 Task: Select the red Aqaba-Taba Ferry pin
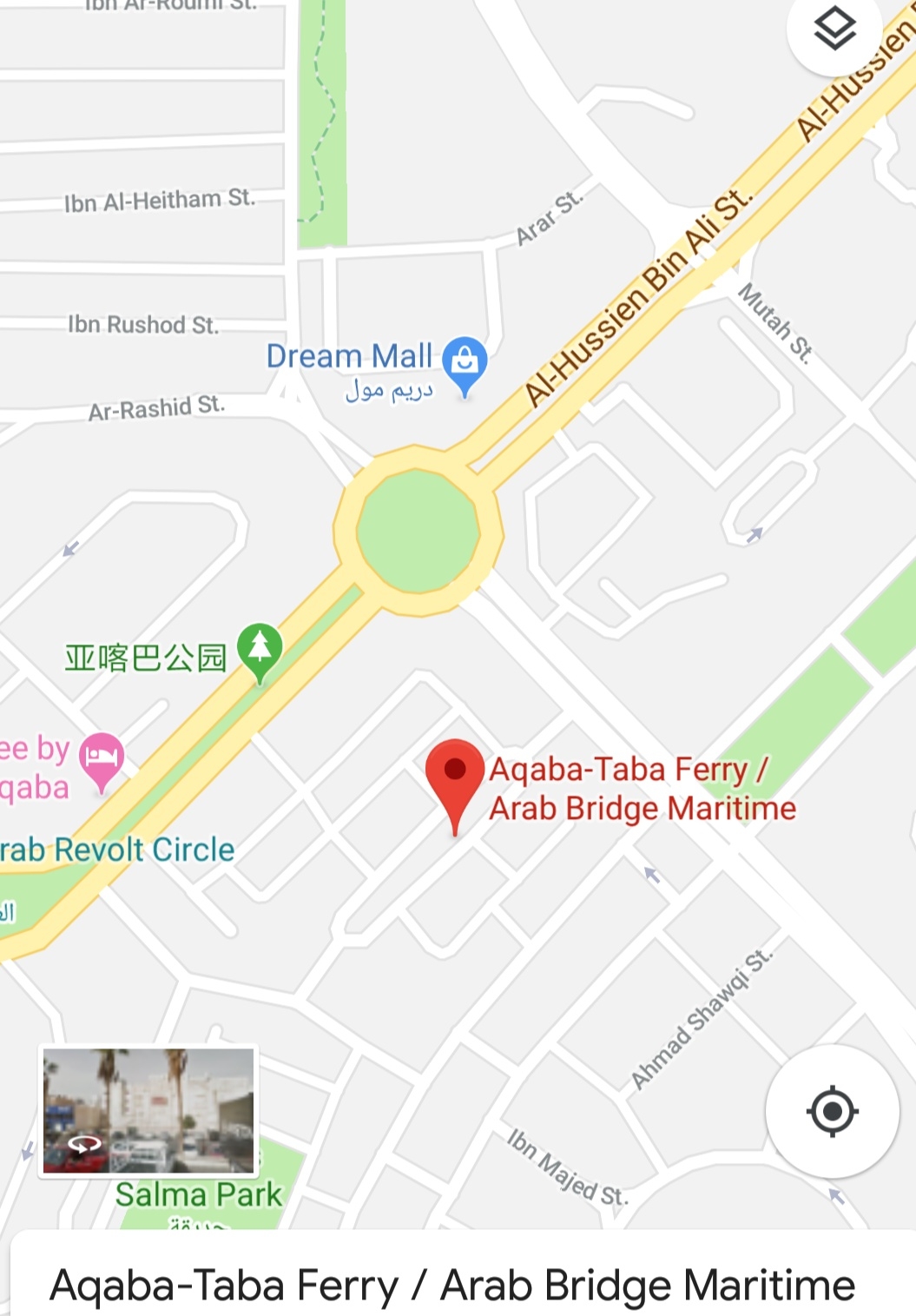(x=455, y=777)
